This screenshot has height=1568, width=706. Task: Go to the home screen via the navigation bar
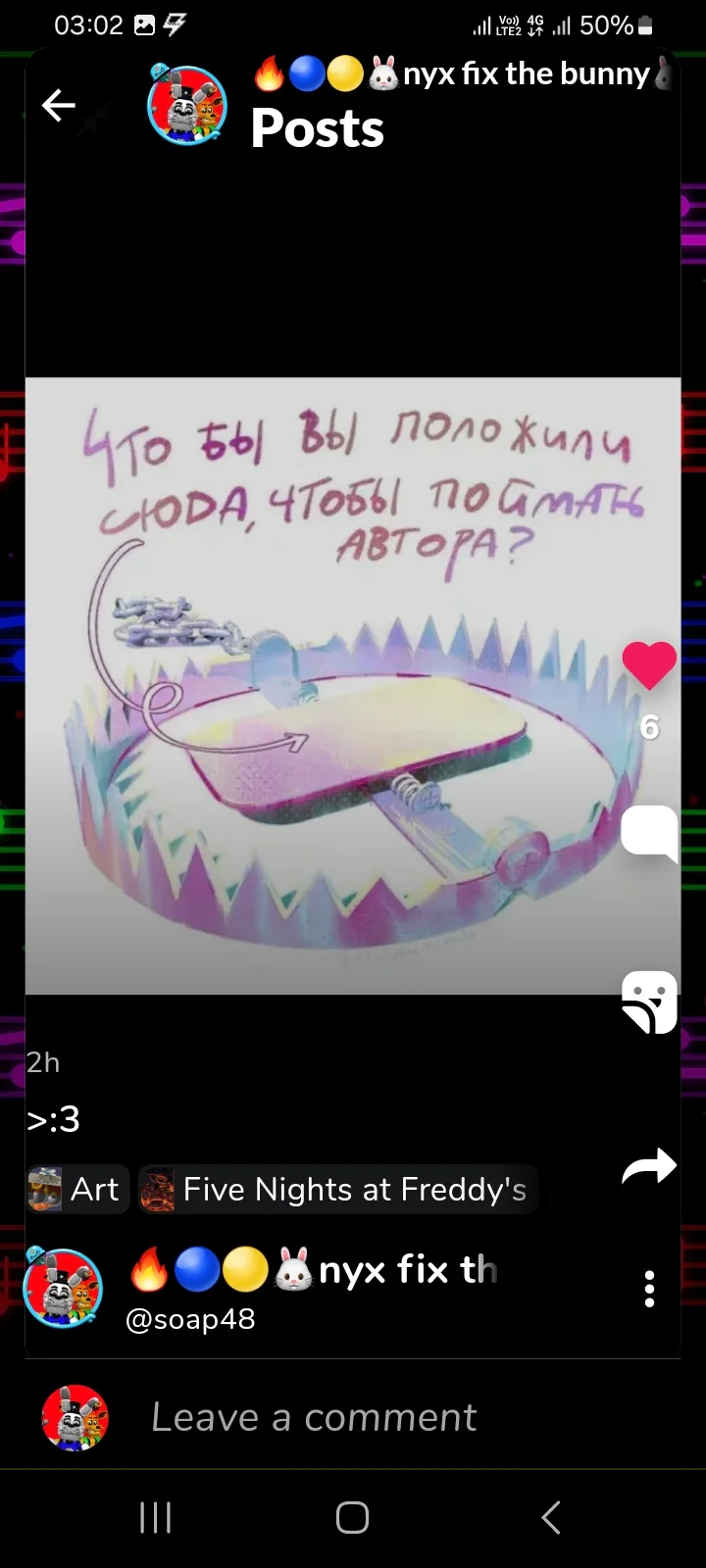352,1517
